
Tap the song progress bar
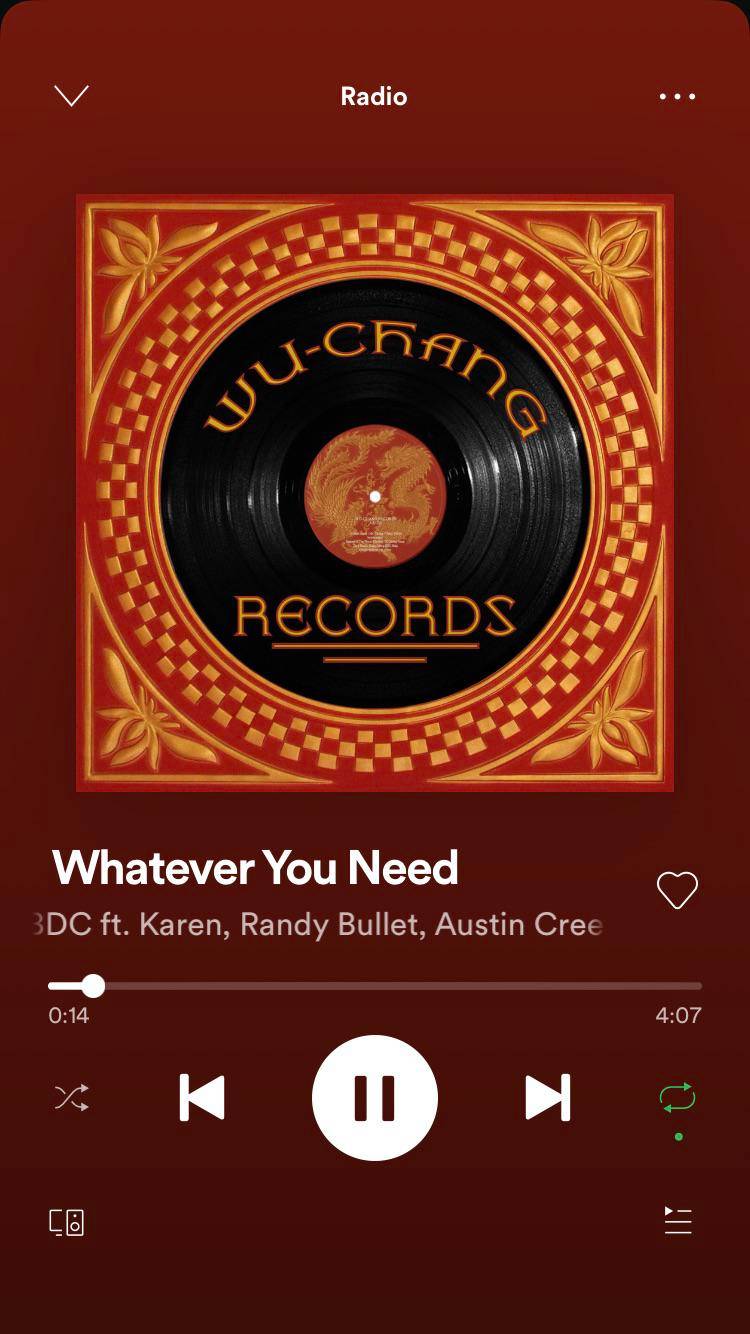[x=375, y=986]
